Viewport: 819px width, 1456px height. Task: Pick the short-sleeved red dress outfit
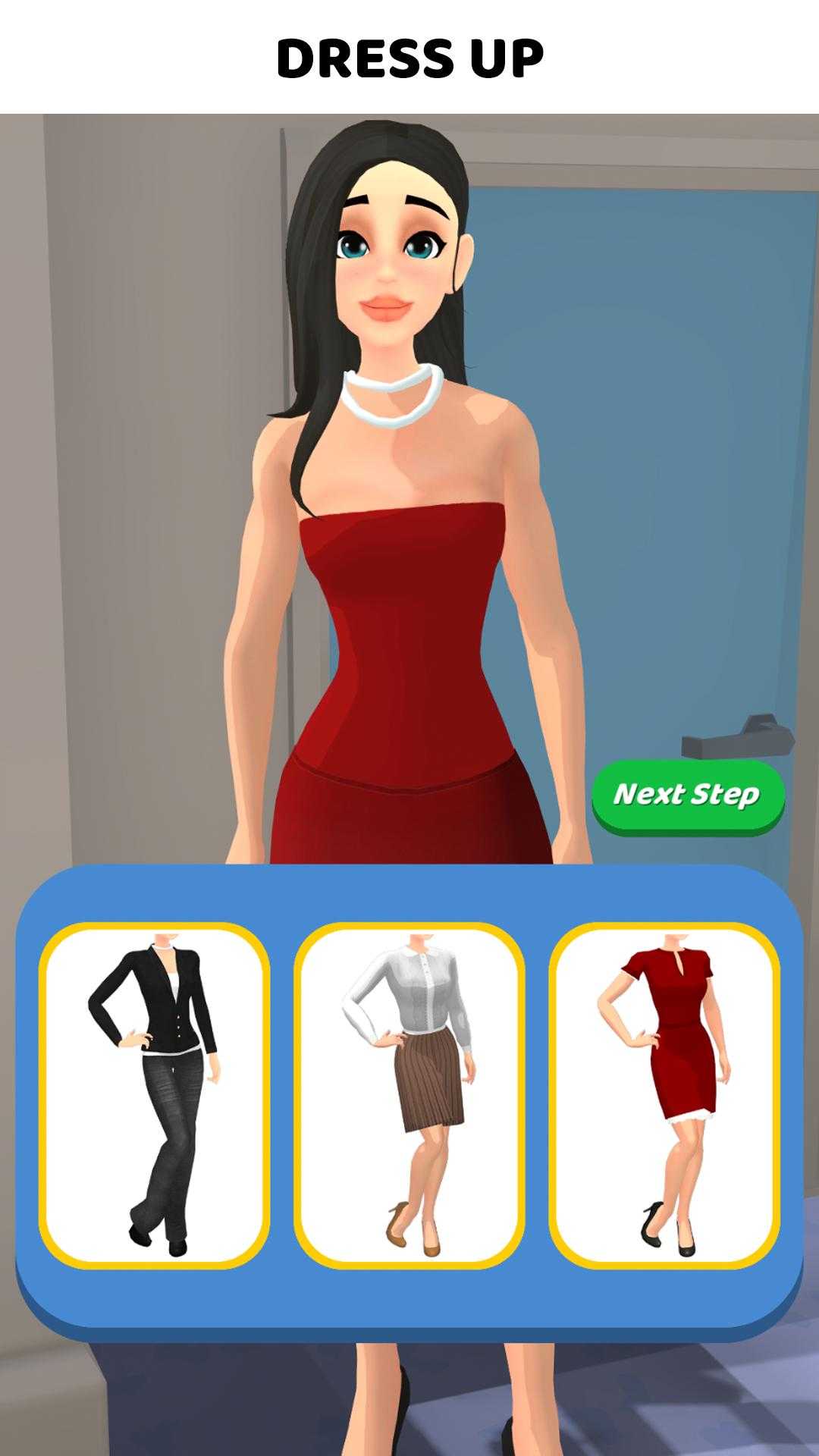[x=664, y=1095]
